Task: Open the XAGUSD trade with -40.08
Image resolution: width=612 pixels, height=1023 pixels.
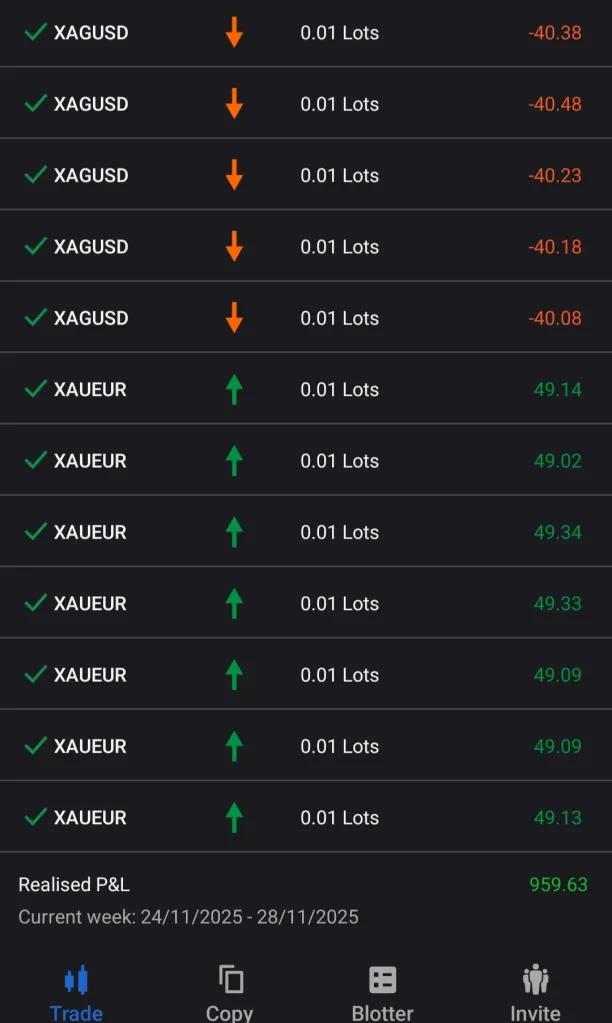Action: click(x=305, y=318)
